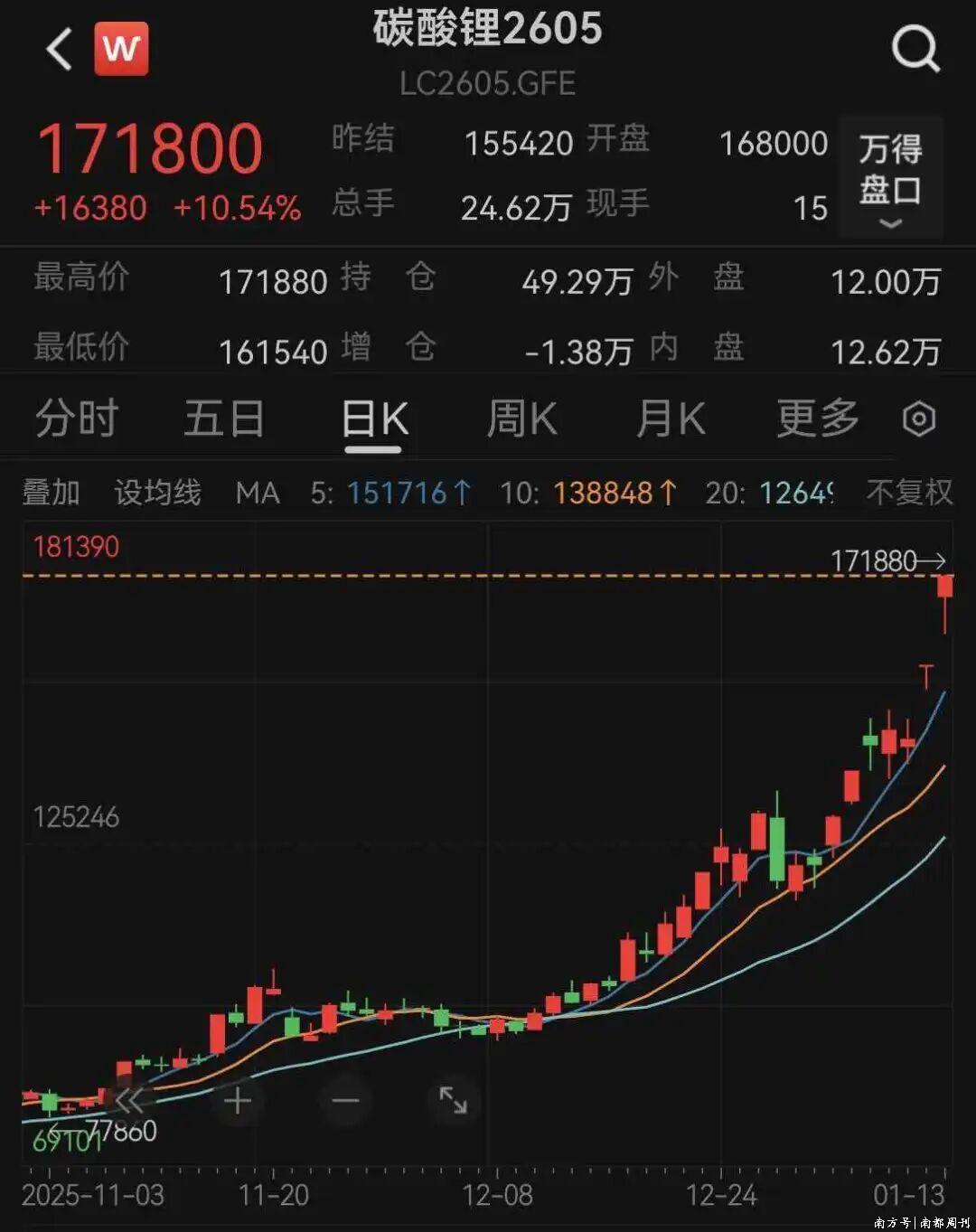
Task: Shift chart earlier with double-left arrows
Action: (128, 1100)
